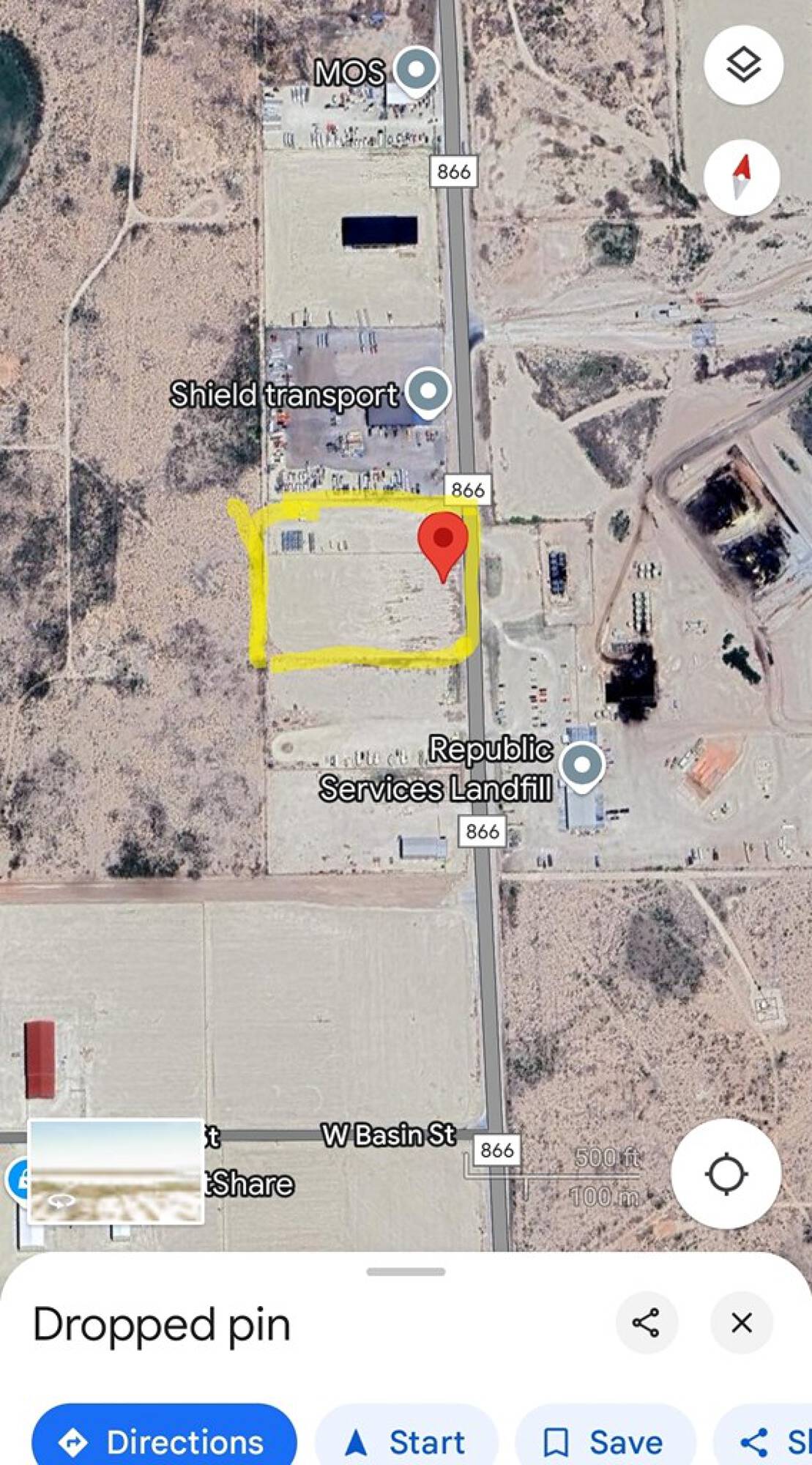Close the Dropped pin panel
812x1465 pixels.
click(x=741, y=1322)
